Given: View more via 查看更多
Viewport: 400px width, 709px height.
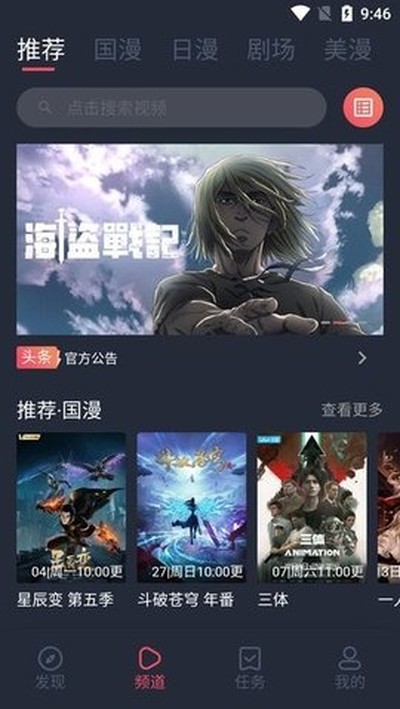Looking at the screenshot, I should point(352,410).
